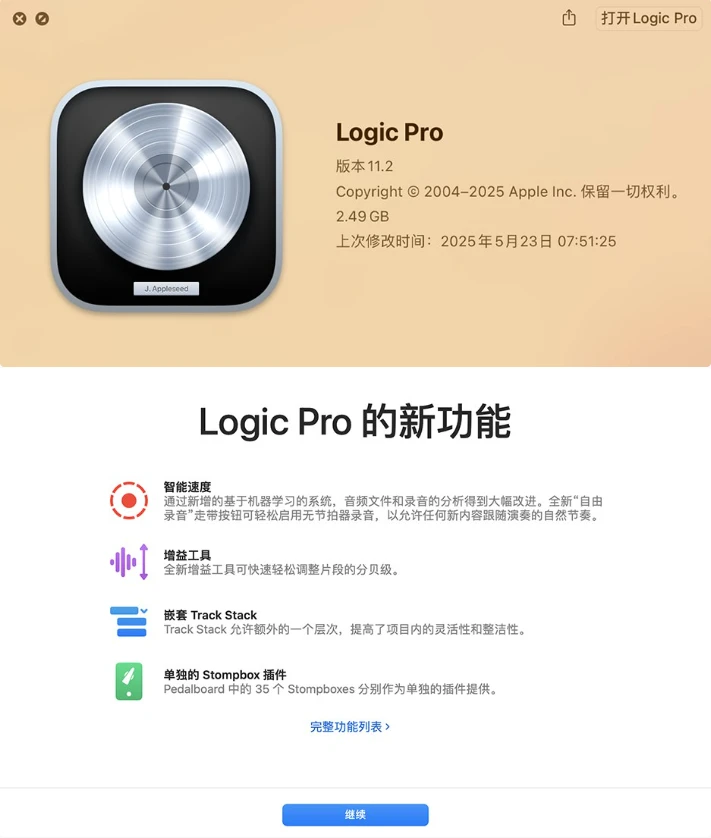This screenshot has height=838, width=711.
Task: Close the Logic Pro info window
Action: pyautogui.click(x=19, y=19)
